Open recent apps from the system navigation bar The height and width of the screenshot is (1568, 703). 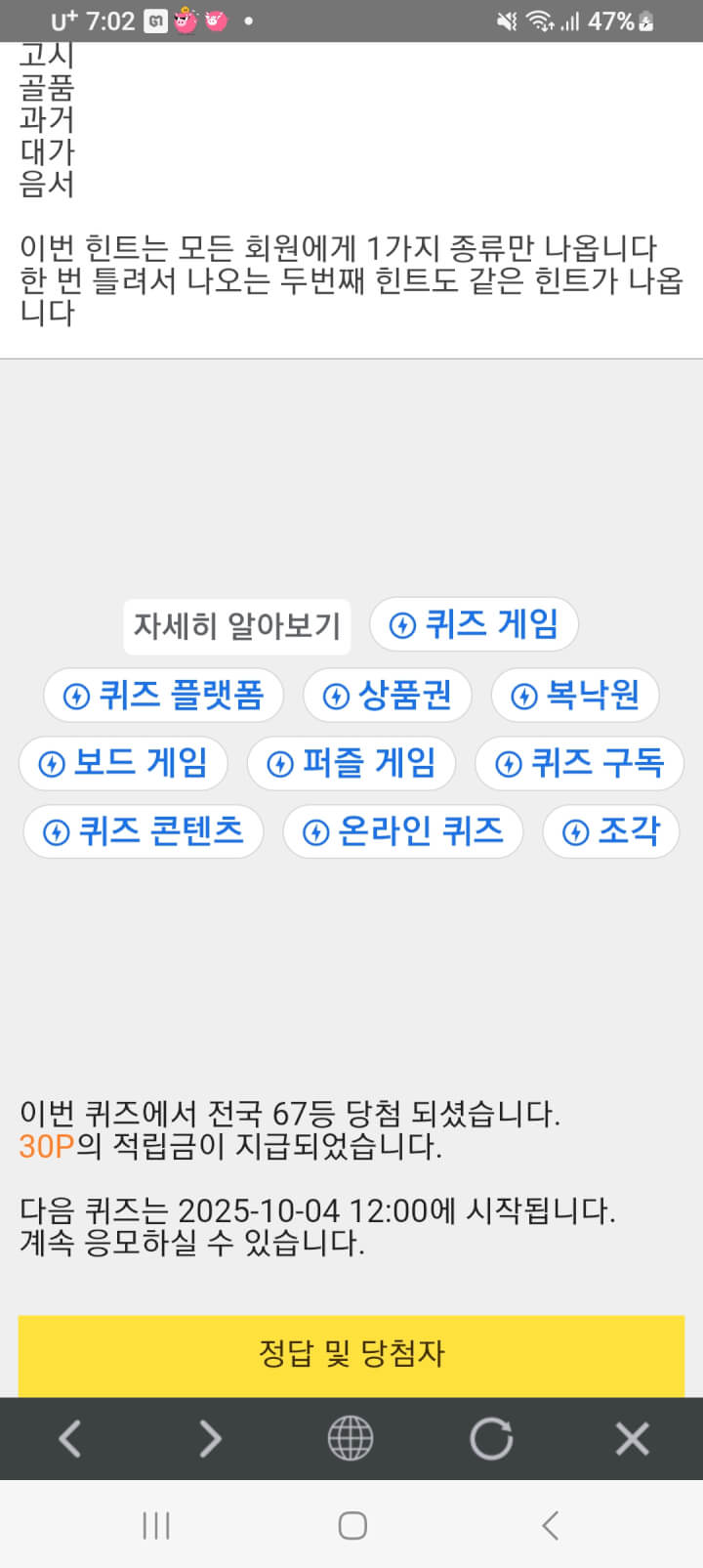tap(156, 1525)
